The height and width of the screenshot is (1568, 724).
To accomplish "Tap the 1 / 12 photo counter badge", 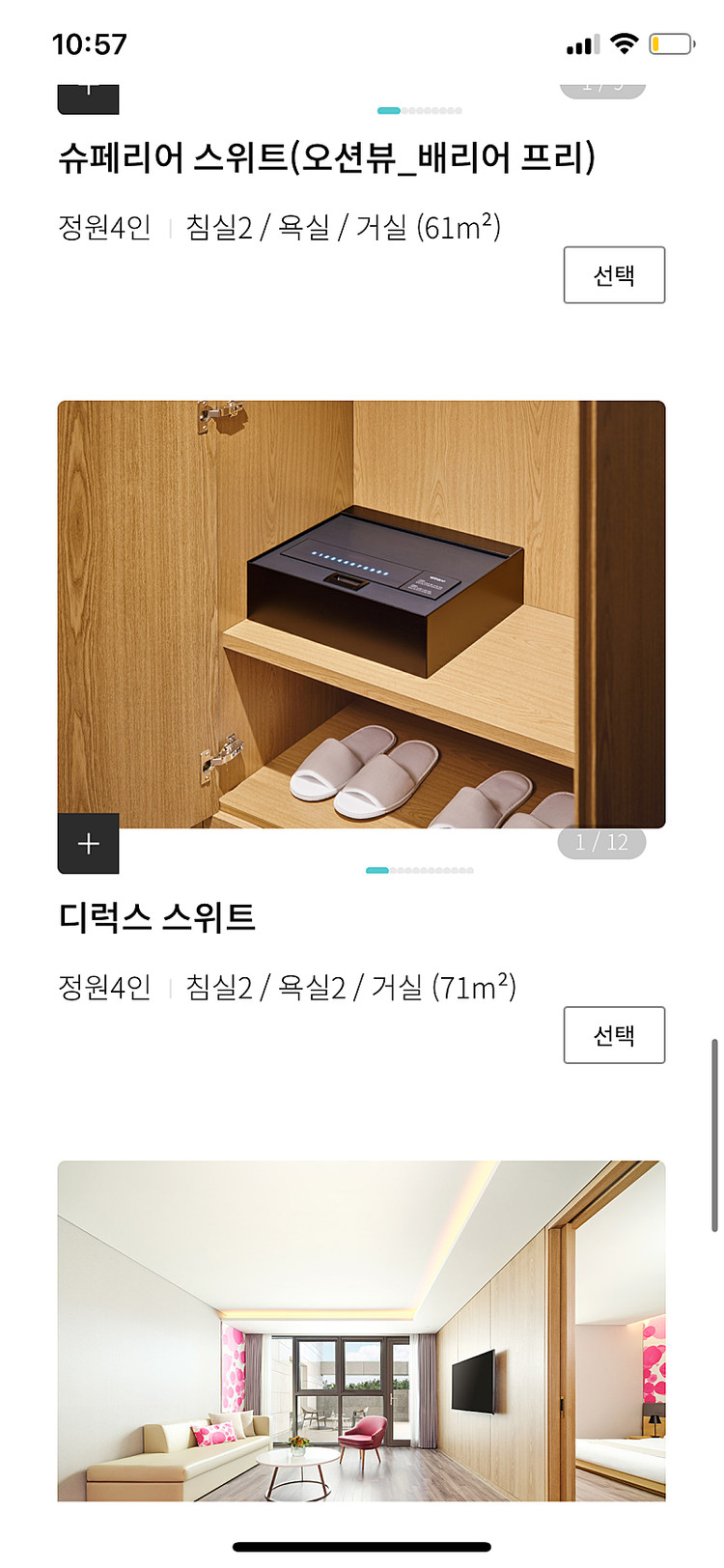I will pyautogui.click(x=603, y=842).
